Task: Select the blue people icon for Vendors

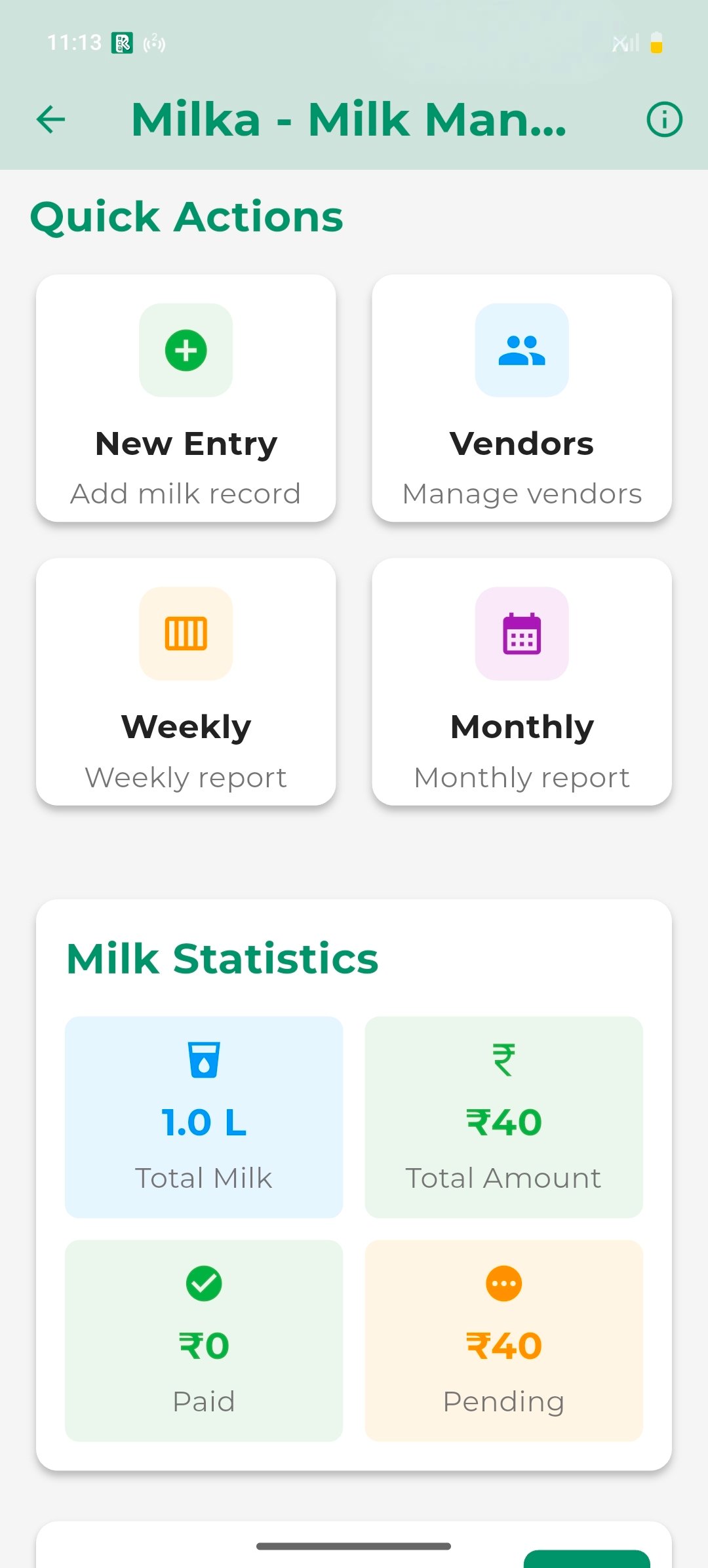Action: coord(521,350)
